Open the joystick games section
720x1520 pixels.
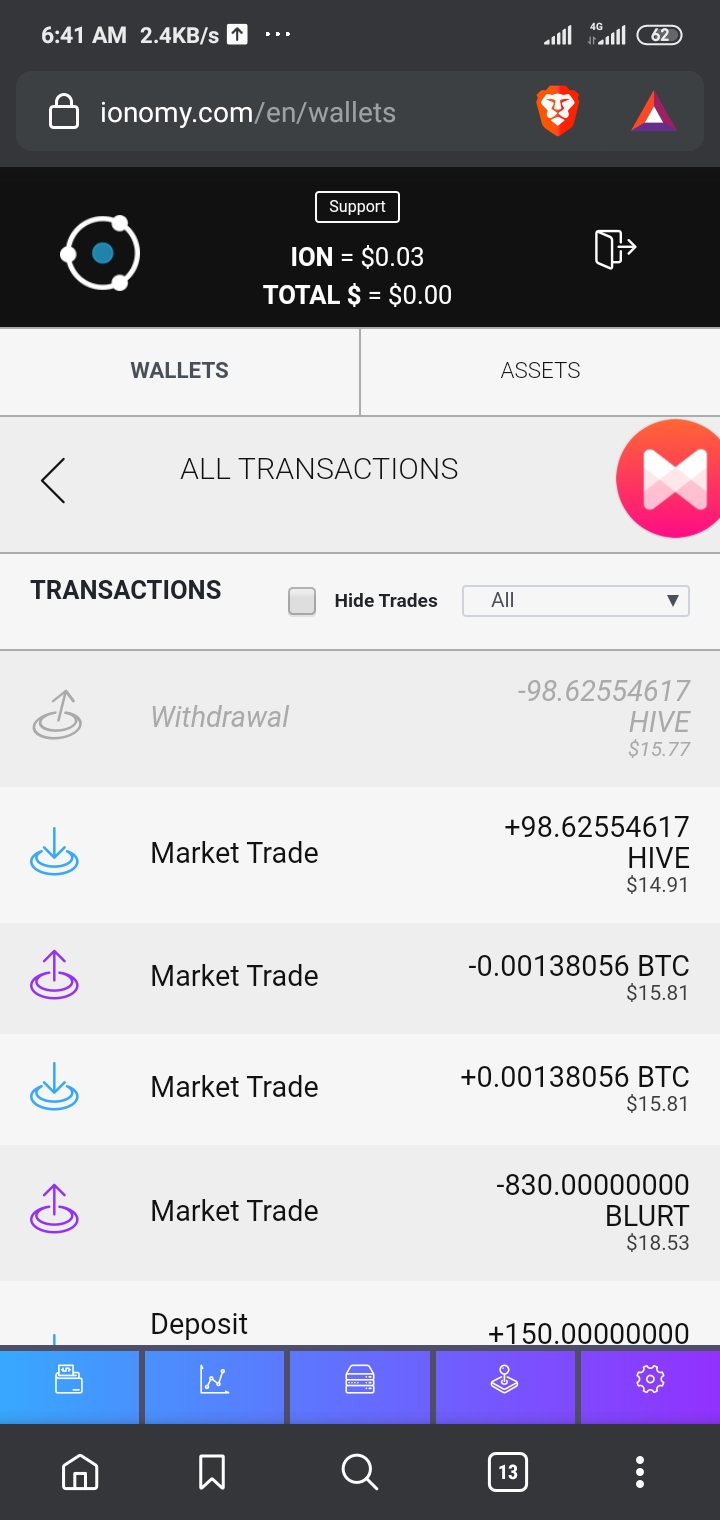(x=505, y=1381)
